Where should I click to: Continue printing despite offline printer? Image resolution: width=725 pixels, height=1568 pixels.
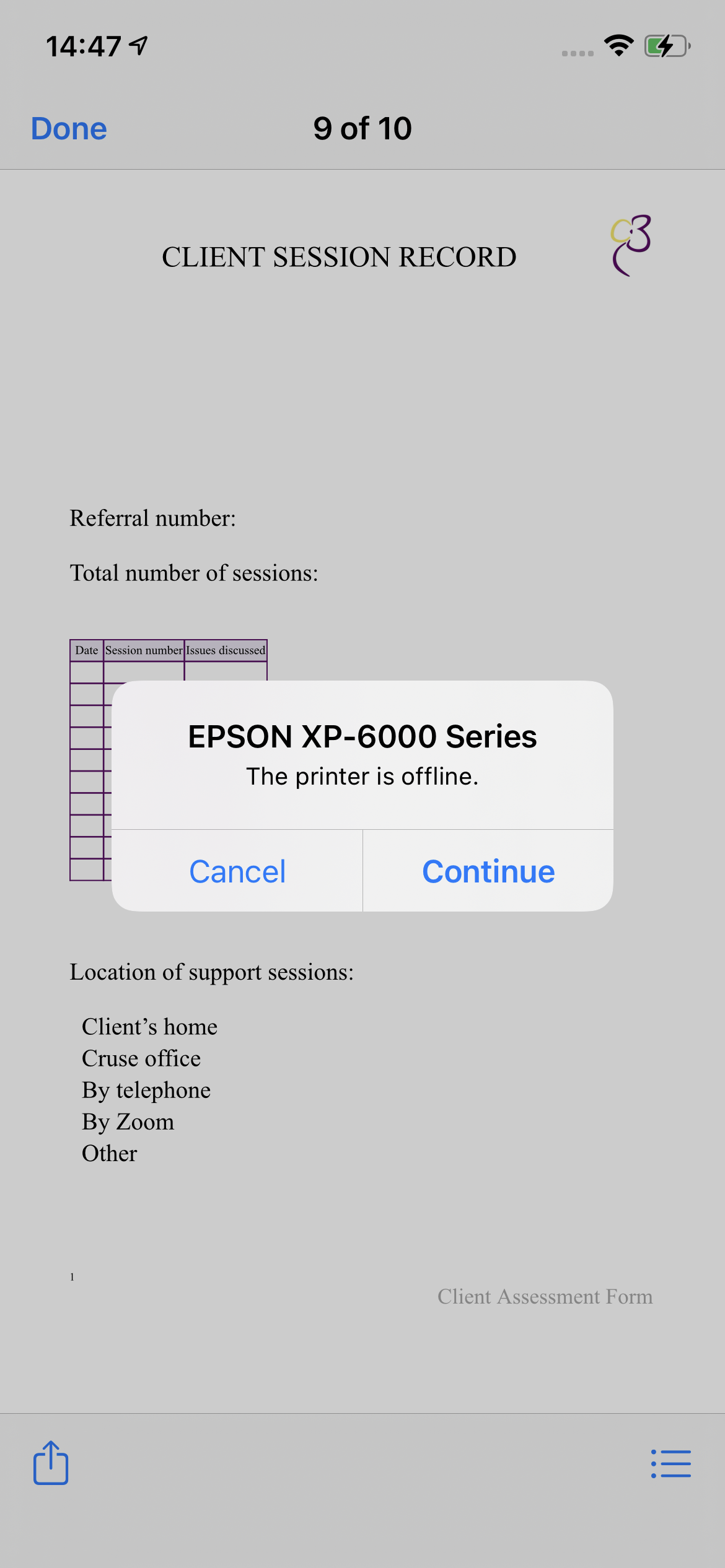pos(488,871)
